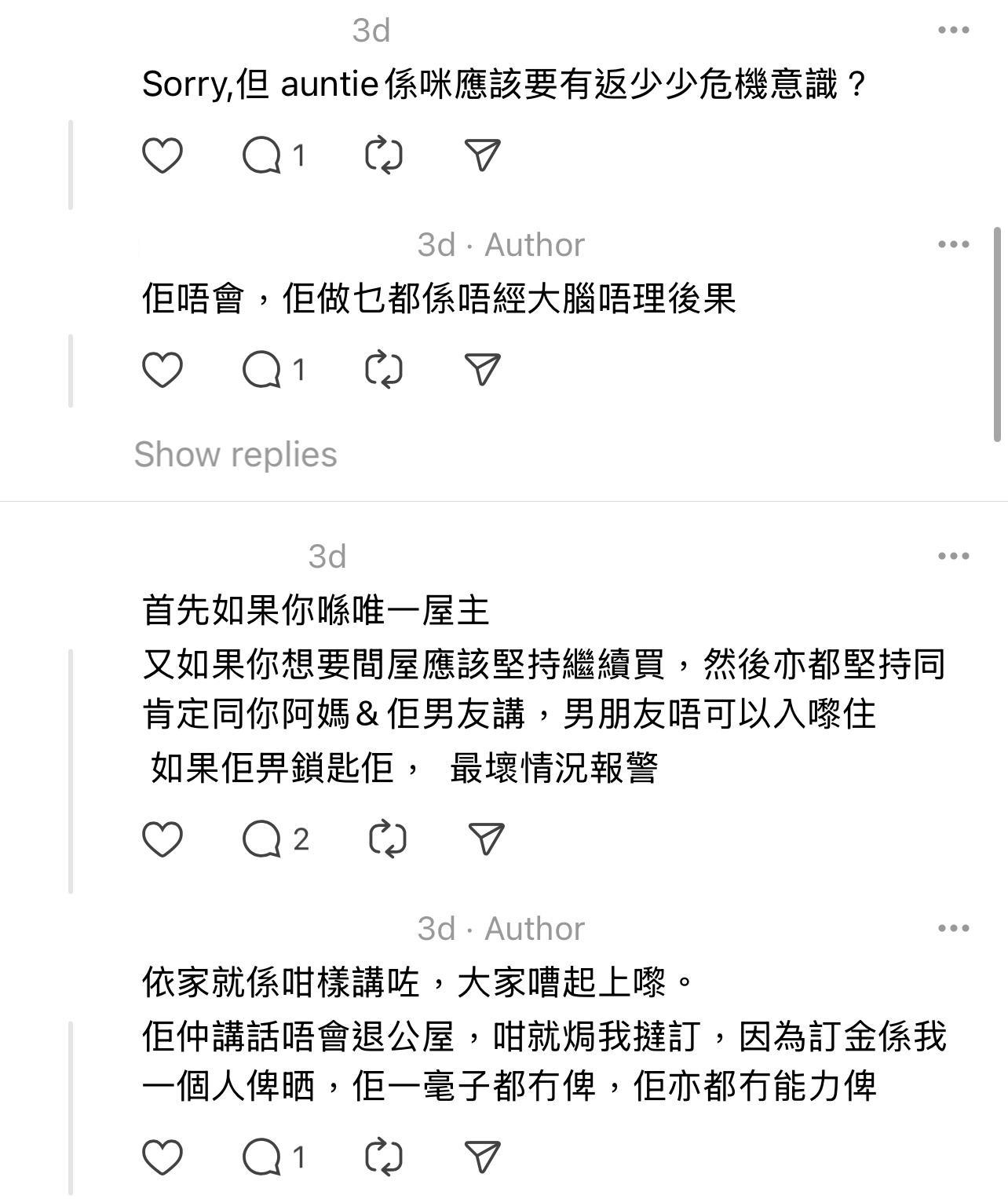Reply to the author's '依家就係咁樣講咗' comment
The width and height of the screenshot is (1008, 1199).
[x=262, y=1157]
